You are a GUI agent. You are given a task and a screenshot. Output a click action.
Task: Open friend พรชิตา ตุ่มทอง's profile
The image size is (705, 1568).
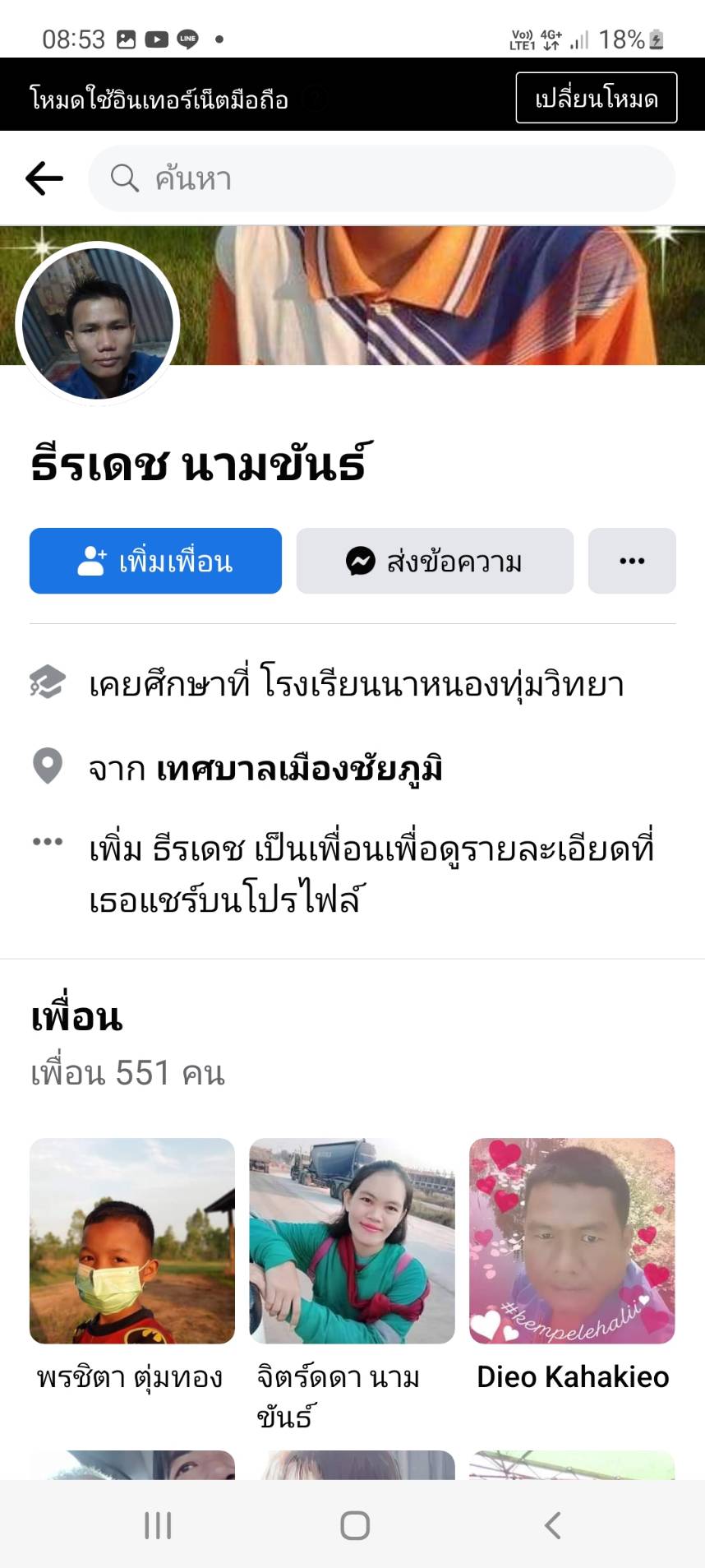point(131,1241)
